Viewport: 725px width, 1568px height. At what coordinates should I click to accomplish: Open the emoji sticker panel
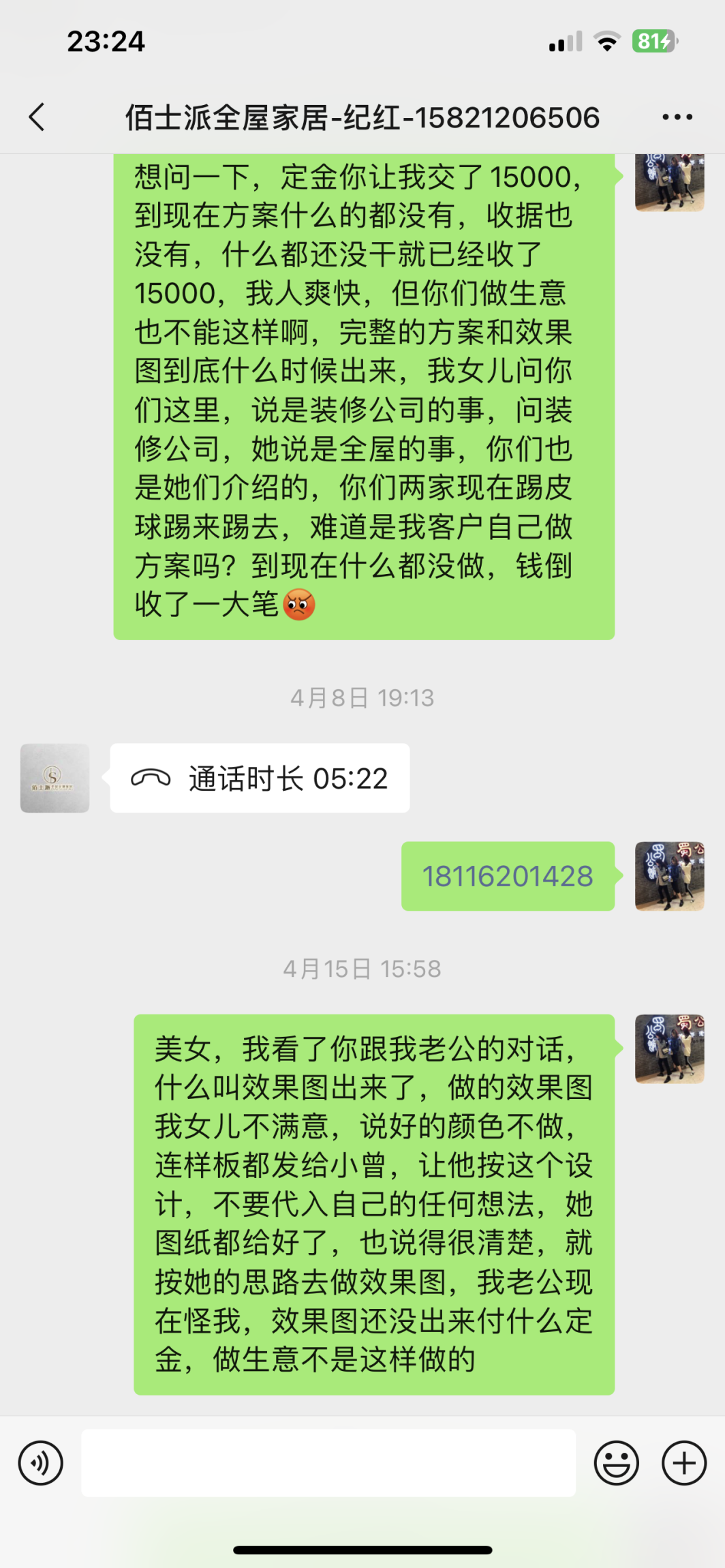point(616,1463)
